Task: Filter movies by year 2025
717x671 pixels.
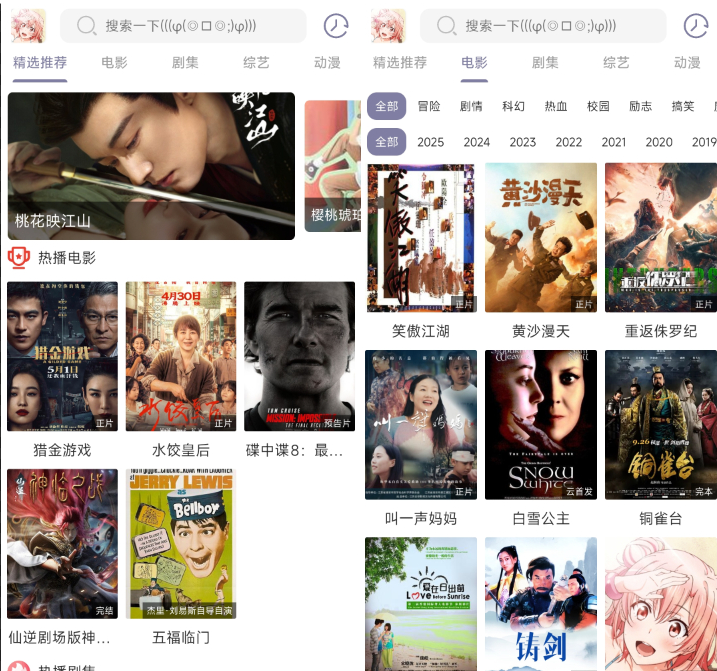Action: point(431,142)
